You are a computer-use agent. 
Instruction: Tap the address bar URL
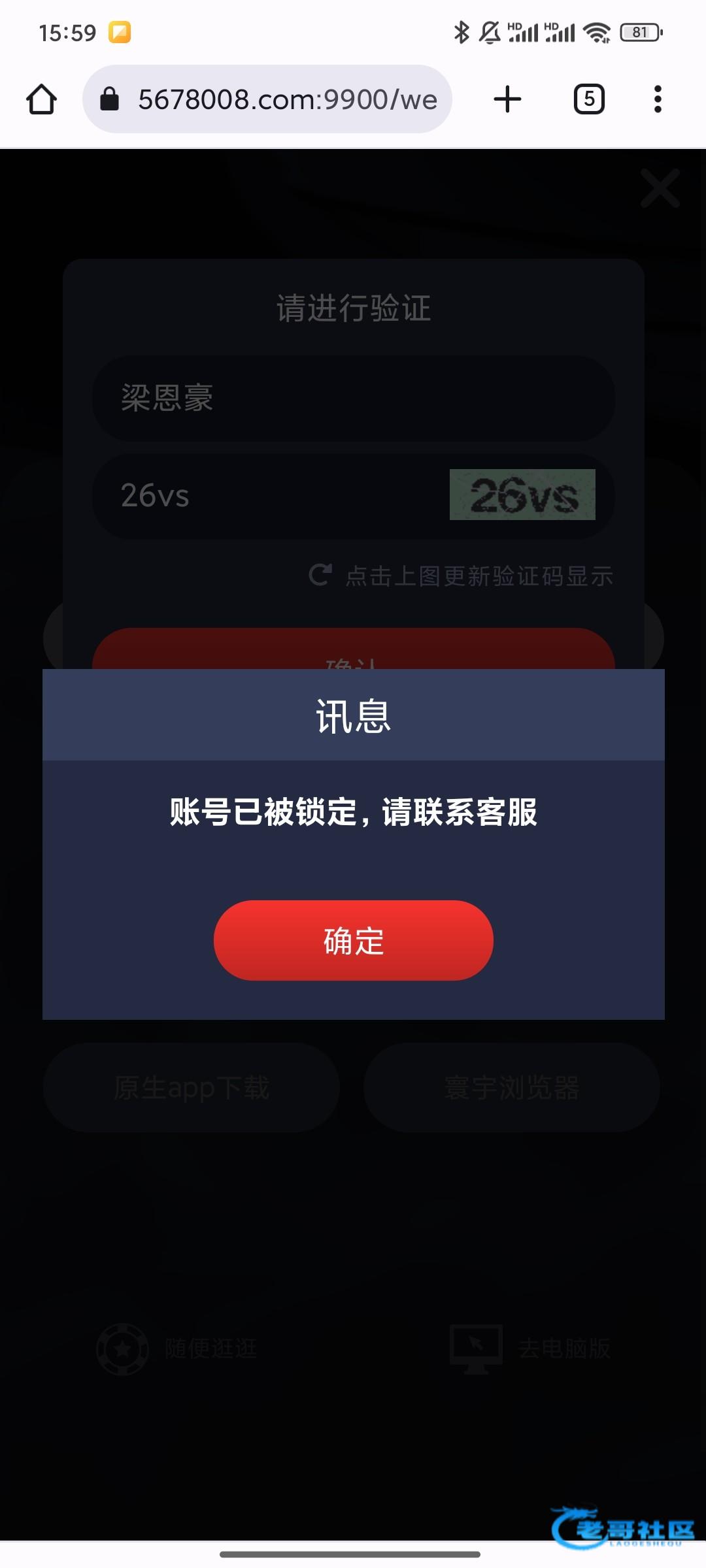pyautogui.click(x=288, y=99)
